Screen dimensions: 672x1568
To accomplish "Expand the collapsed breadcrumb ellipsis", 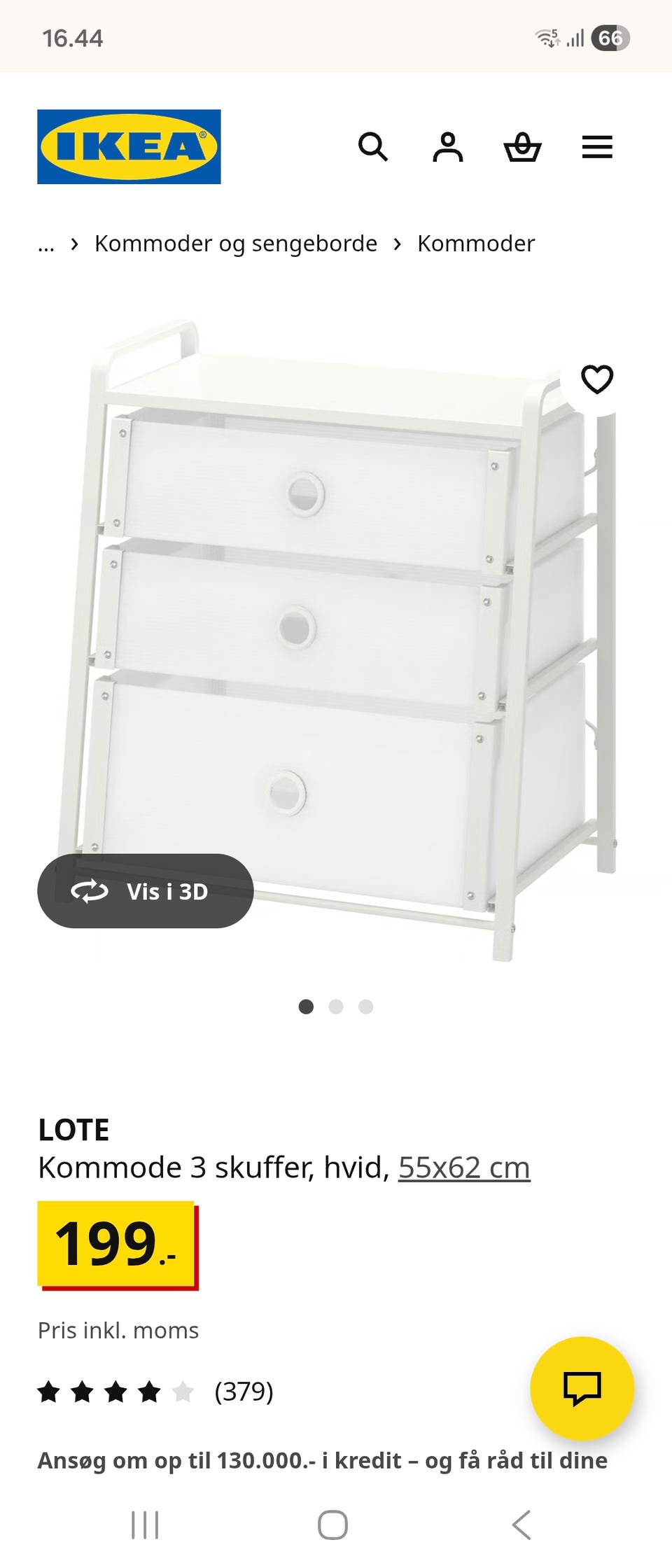I will point(46,244).
